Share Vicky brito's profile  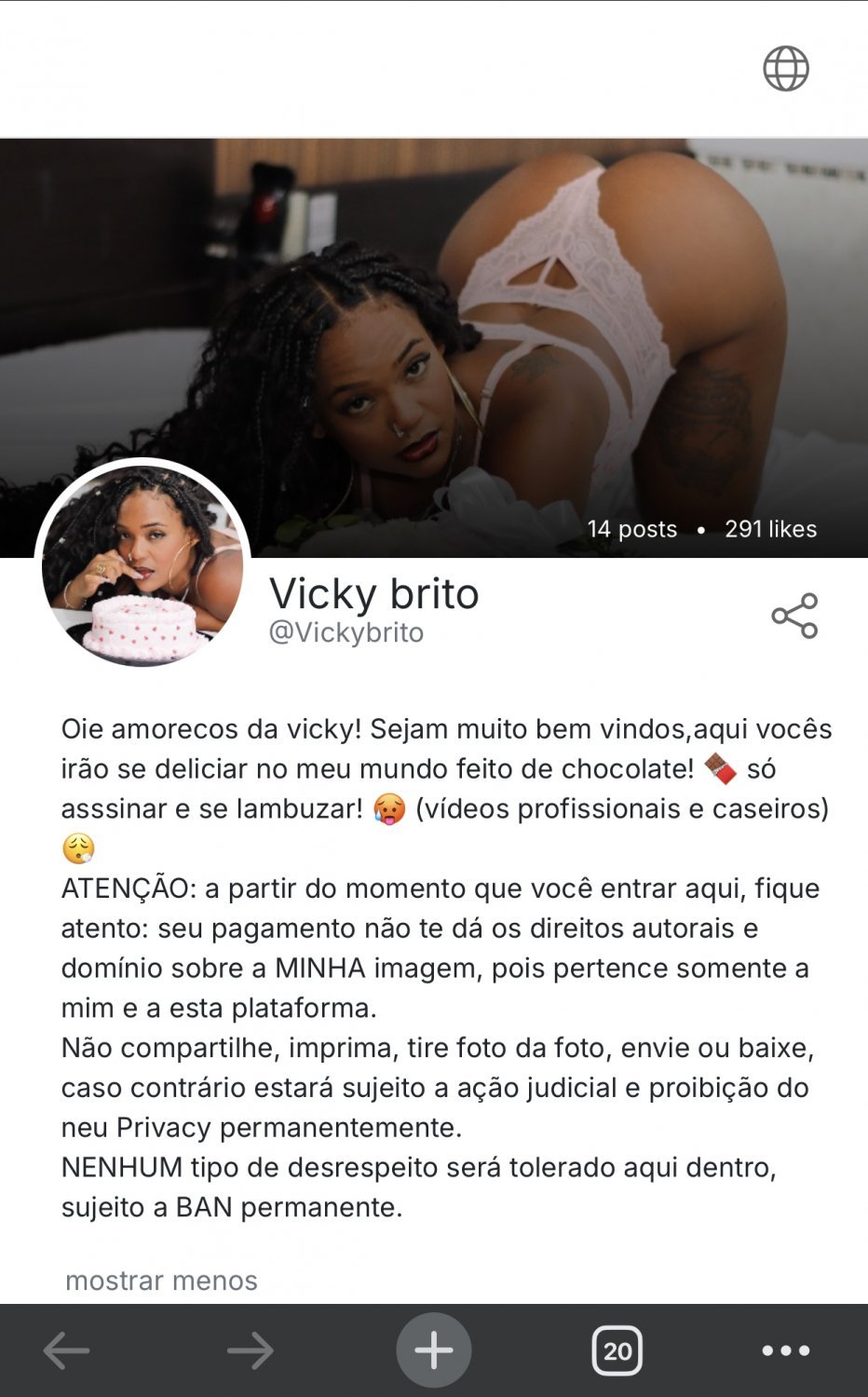(794, 616)
